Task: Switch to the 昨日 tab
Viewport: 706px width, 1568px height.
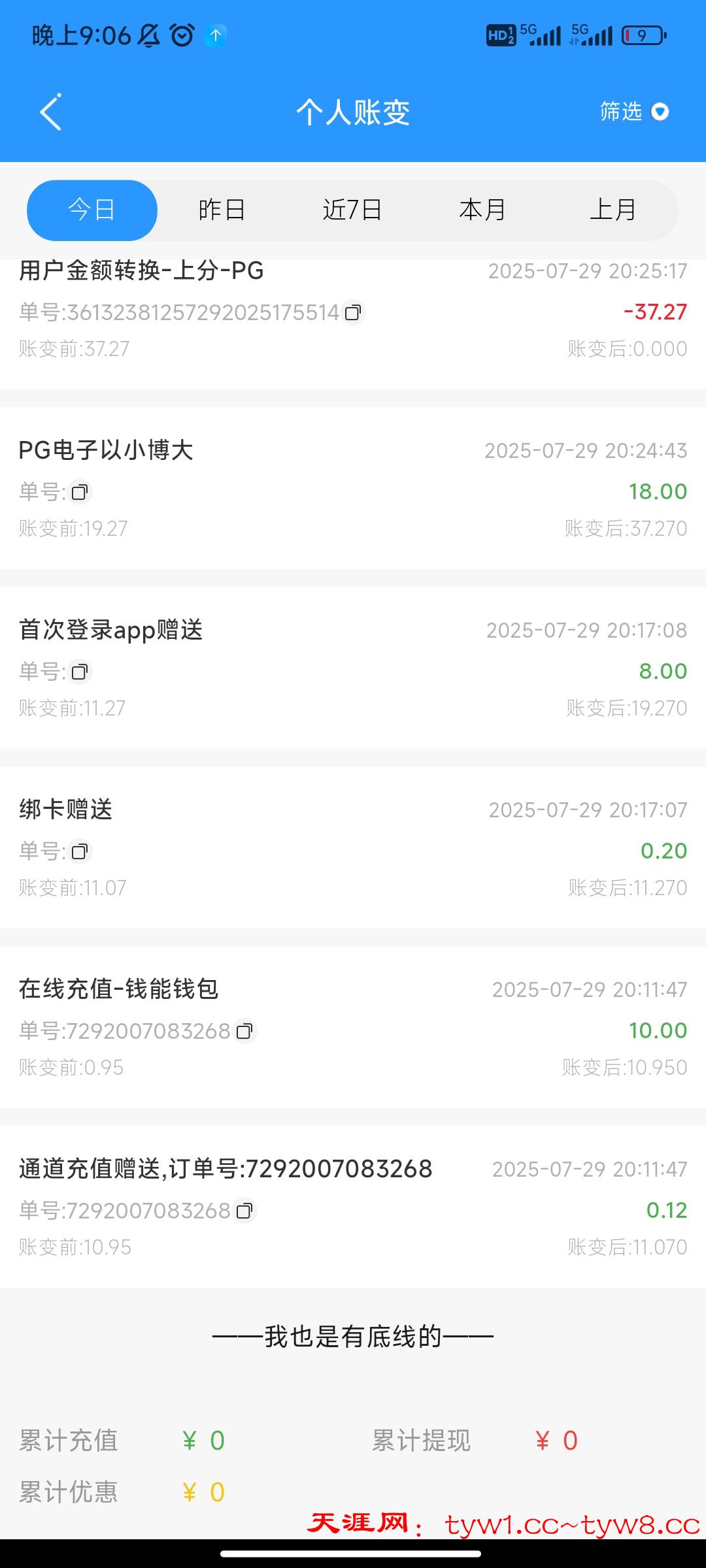Action: (222, 210)
